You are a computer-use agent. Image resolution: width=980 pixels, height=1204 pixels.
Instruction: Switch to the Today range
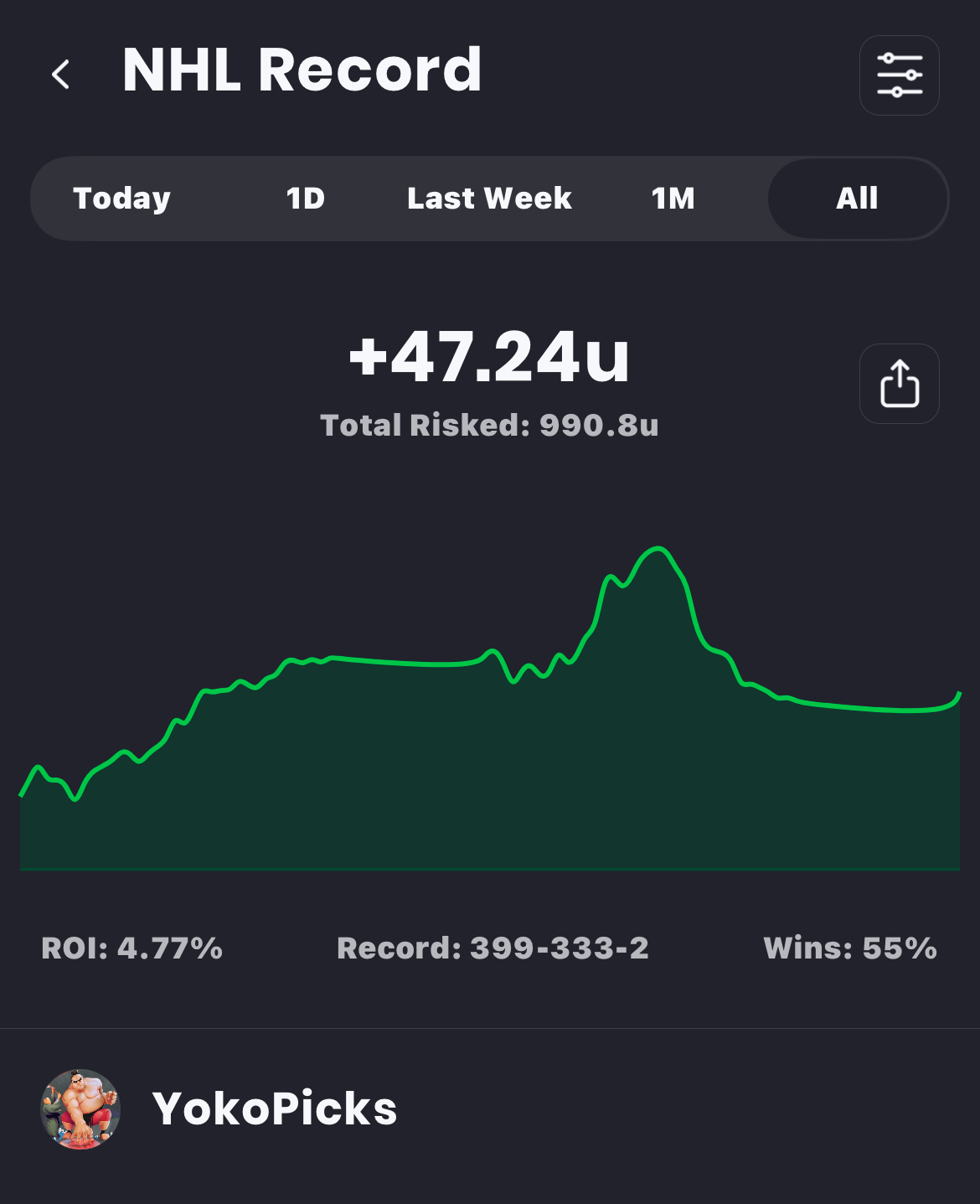point(122,199)
